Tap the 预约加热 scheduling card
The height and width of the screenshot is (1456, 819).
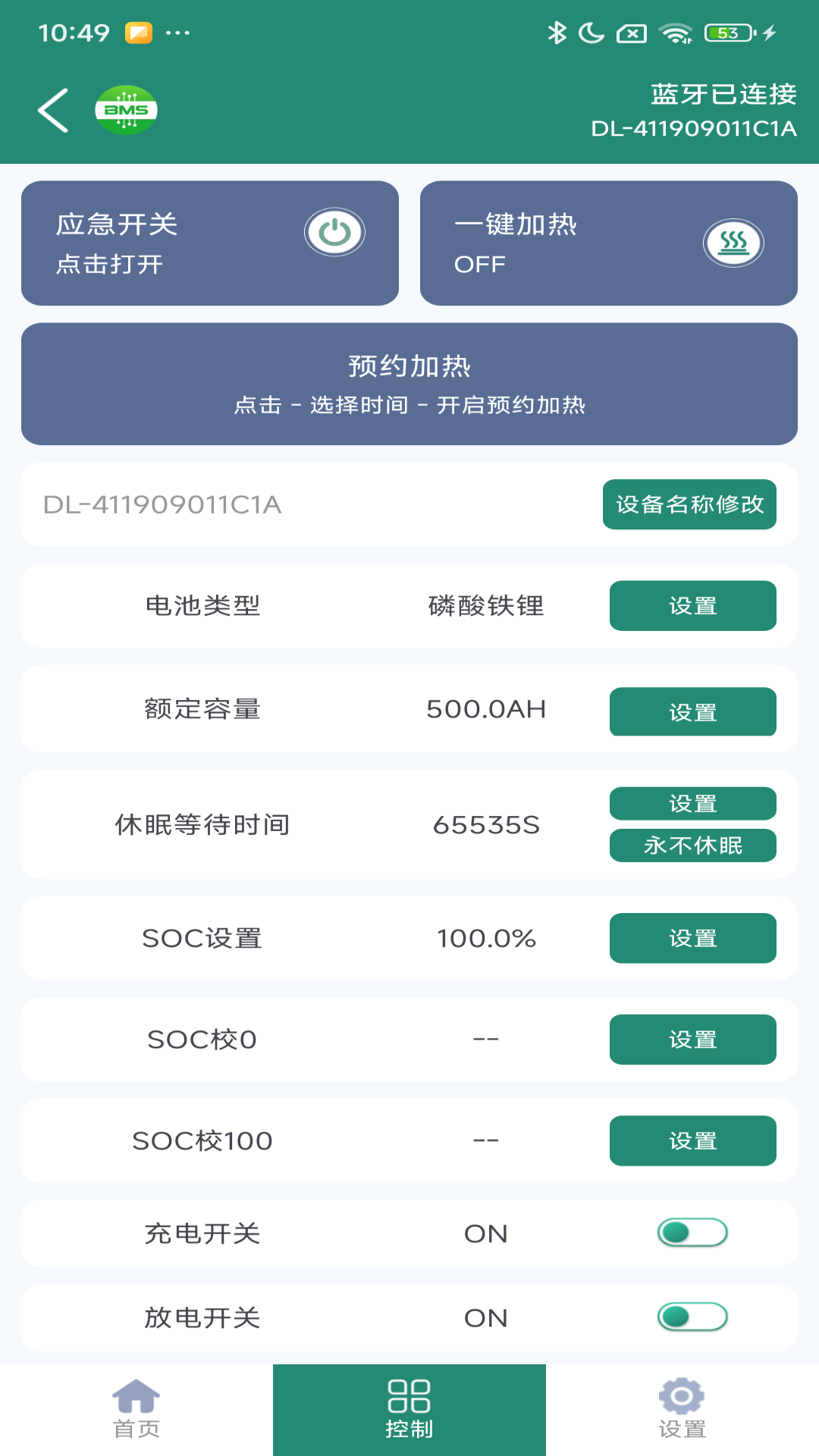pyautogui.click(x=409, y=383)
